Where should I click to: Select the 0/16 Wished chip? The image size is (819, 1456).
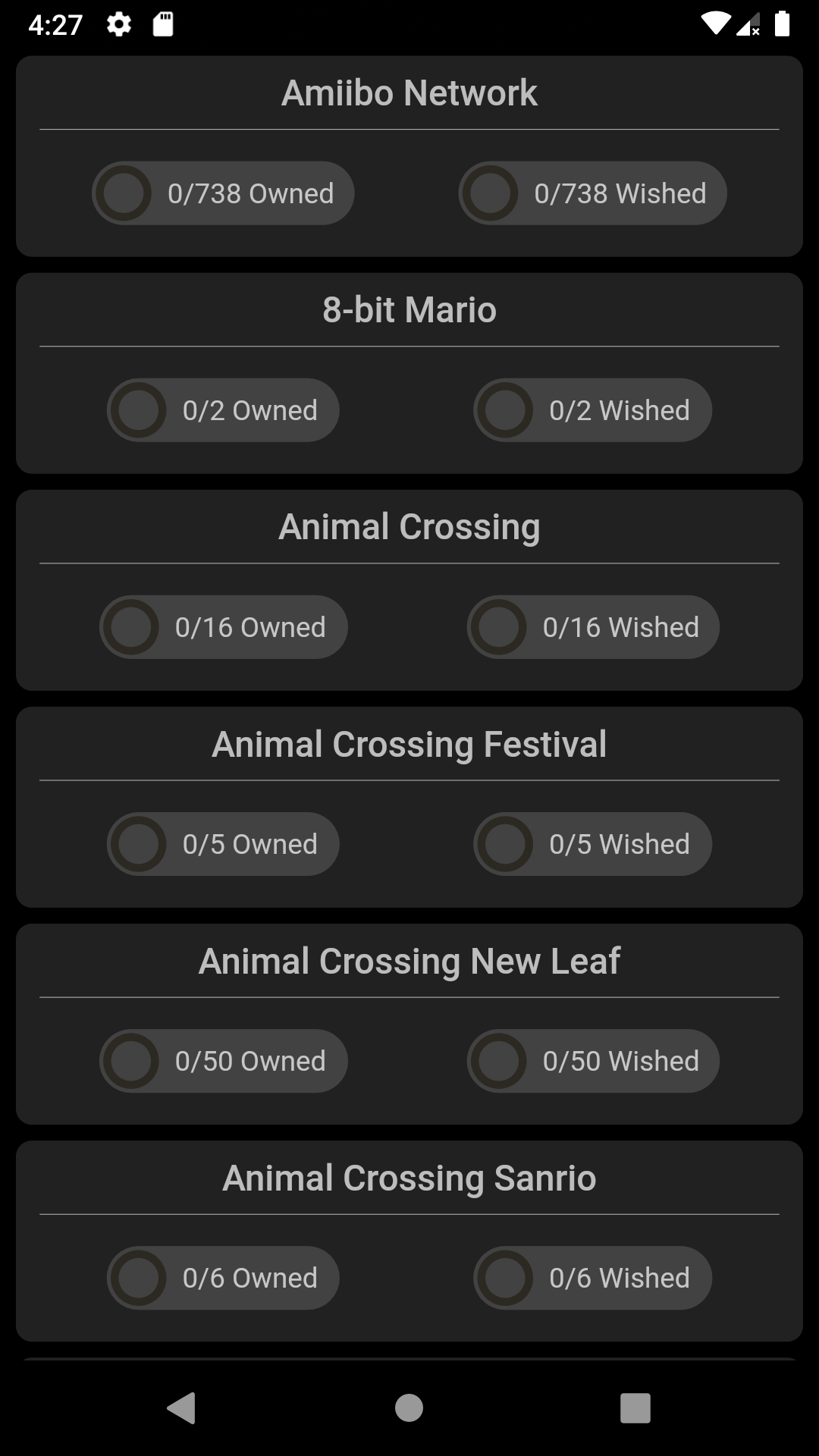point(592,627)
